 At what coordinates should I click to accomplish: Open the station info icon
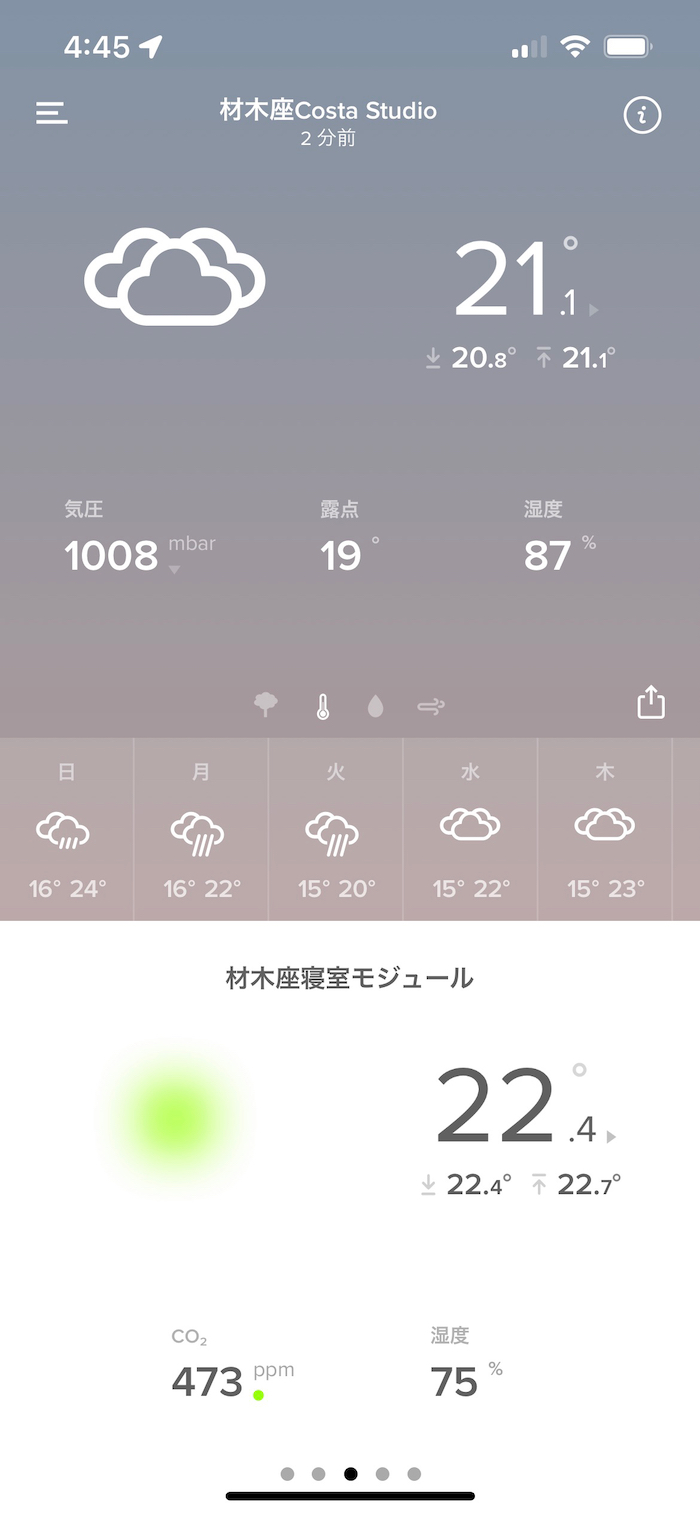pyautogui.click(x=642, y=116)
